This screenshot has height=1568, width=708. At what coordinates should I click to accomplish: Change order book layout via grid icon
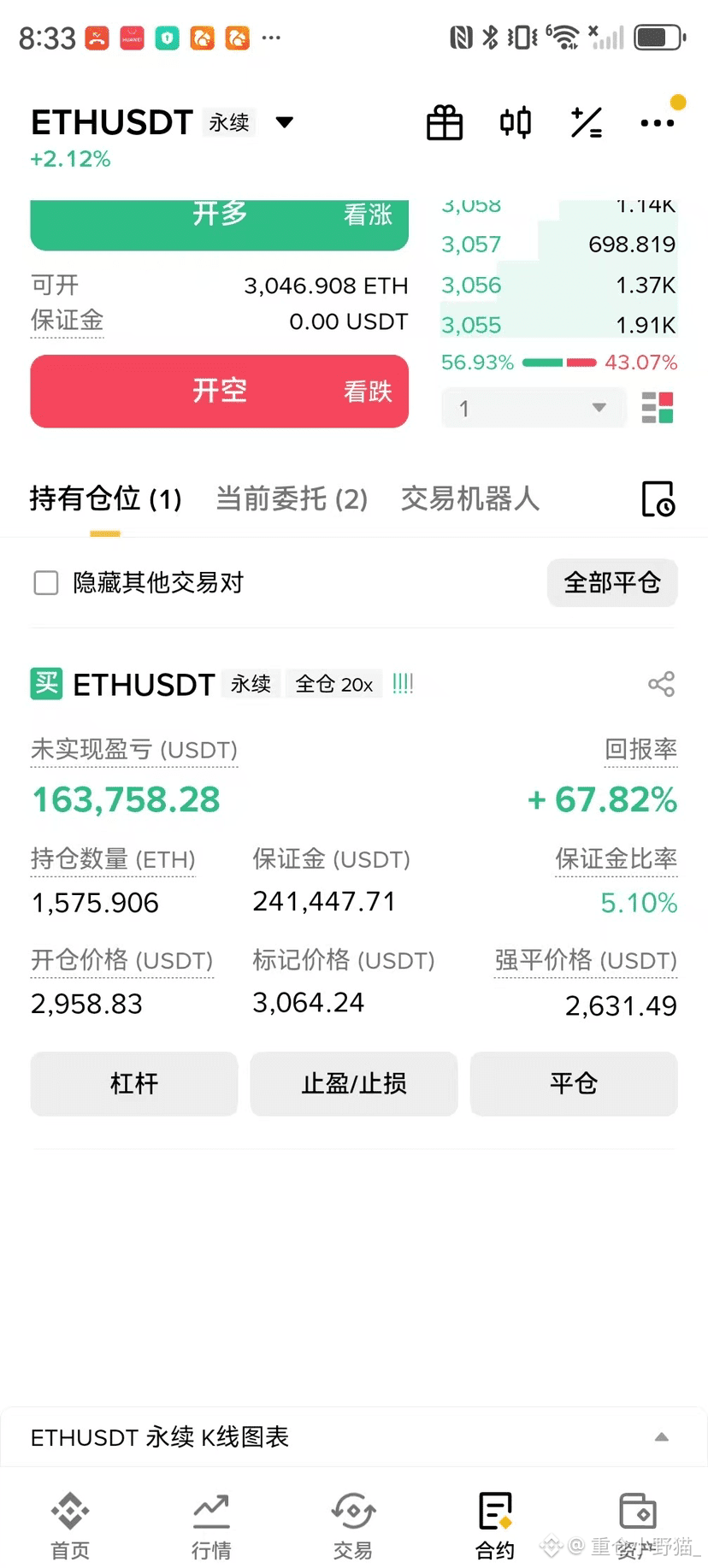tap(658, 408)
